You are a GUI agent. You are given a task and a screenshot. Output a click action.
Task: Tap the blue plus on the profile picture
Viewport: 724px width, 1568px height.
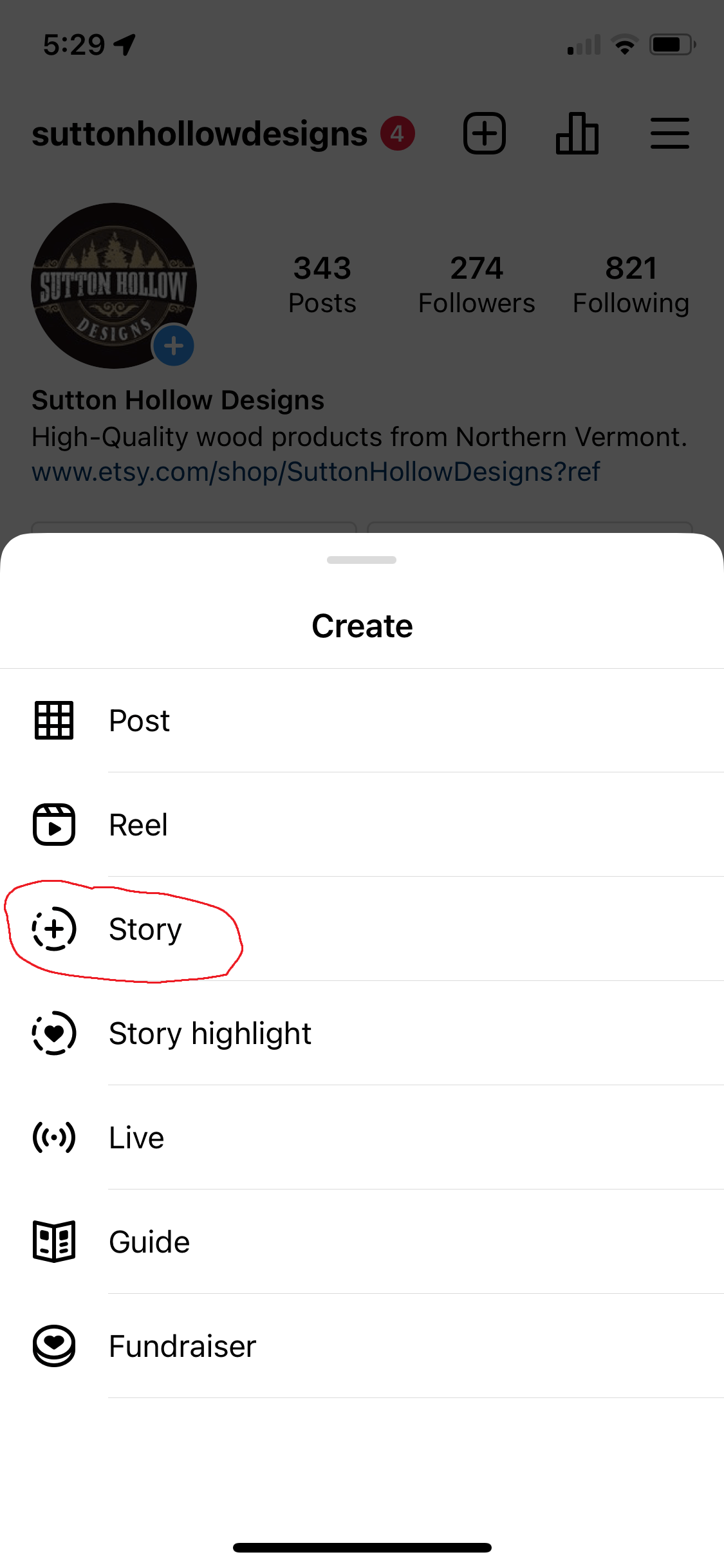173,346
